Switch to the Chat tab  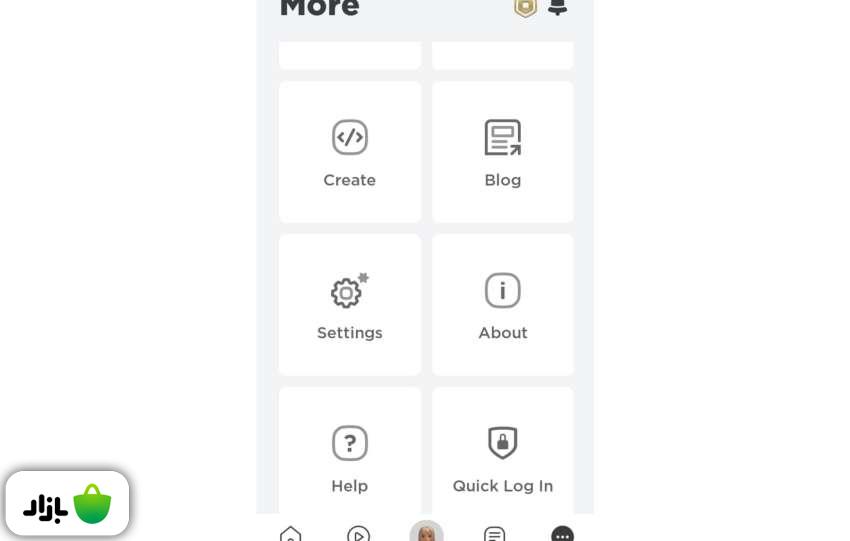[x=494, y=533]
